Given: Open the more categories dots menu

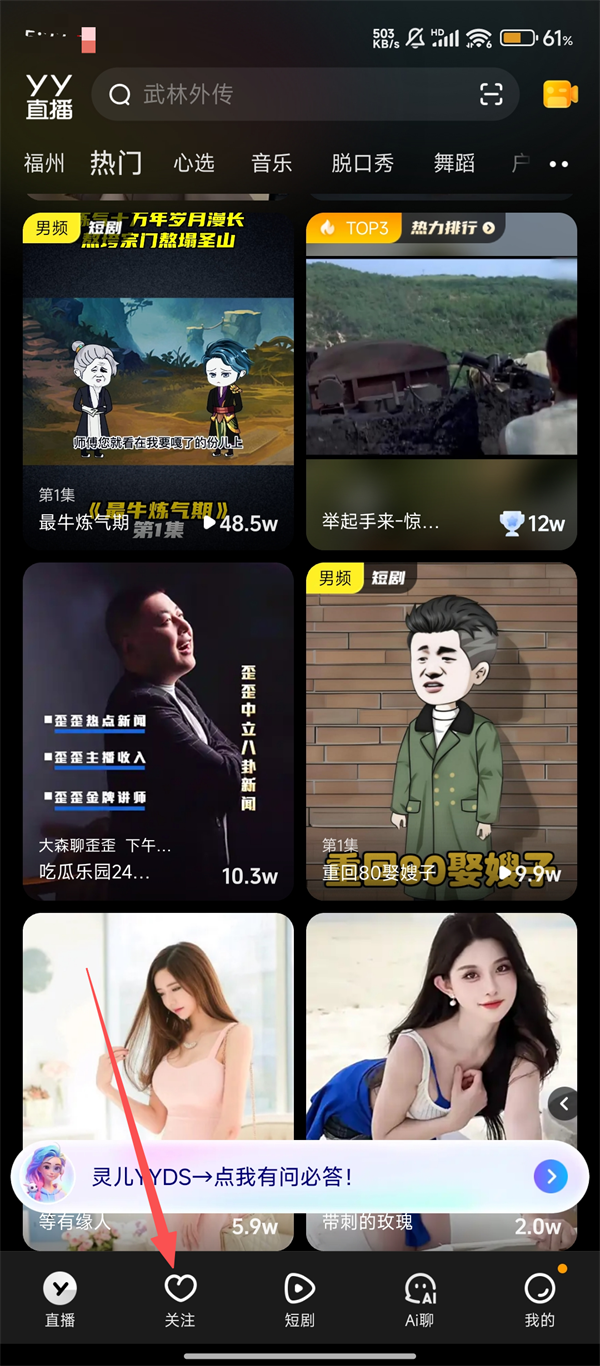Looking at the screenshot, I should [x=558, y=164].
